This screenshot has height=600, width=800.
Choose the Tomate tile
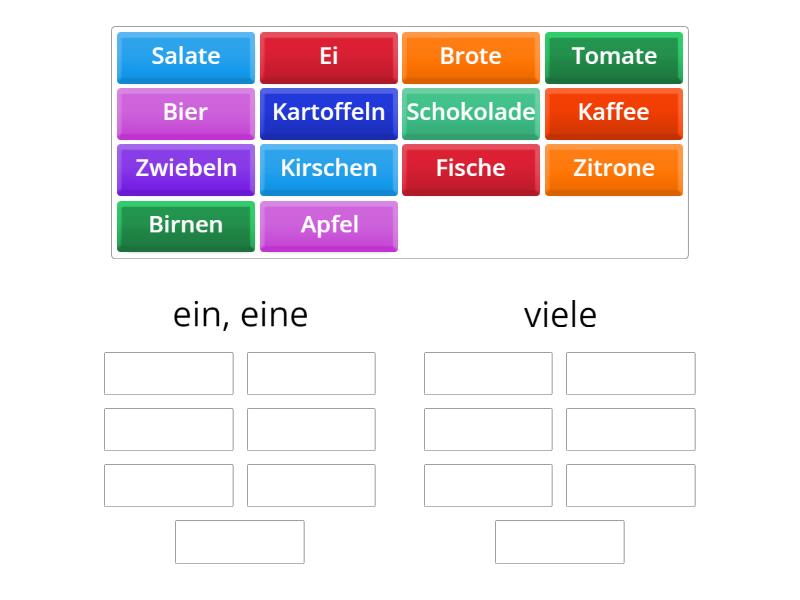[614, 57]
